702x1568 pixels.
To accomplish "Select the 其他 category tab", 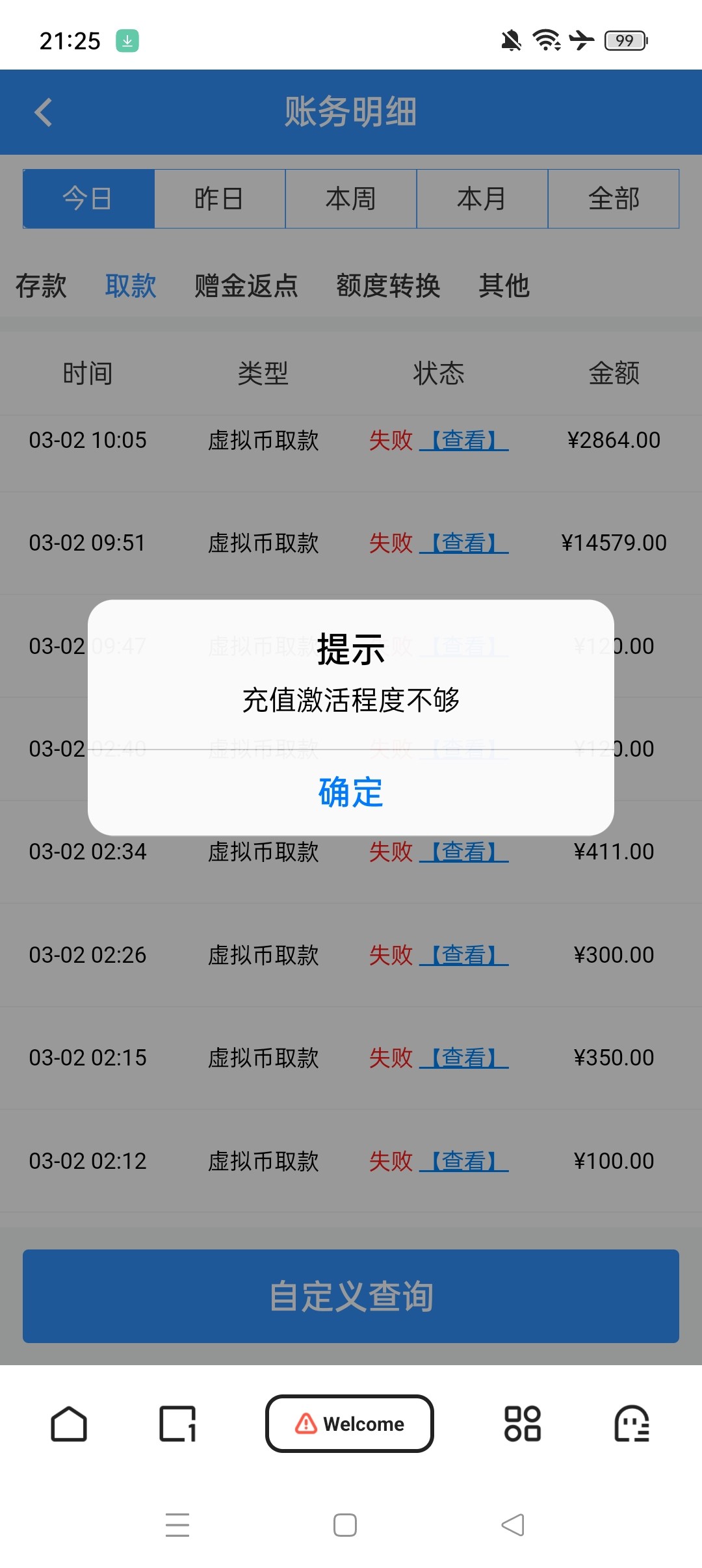I will [x=505, y=285].
